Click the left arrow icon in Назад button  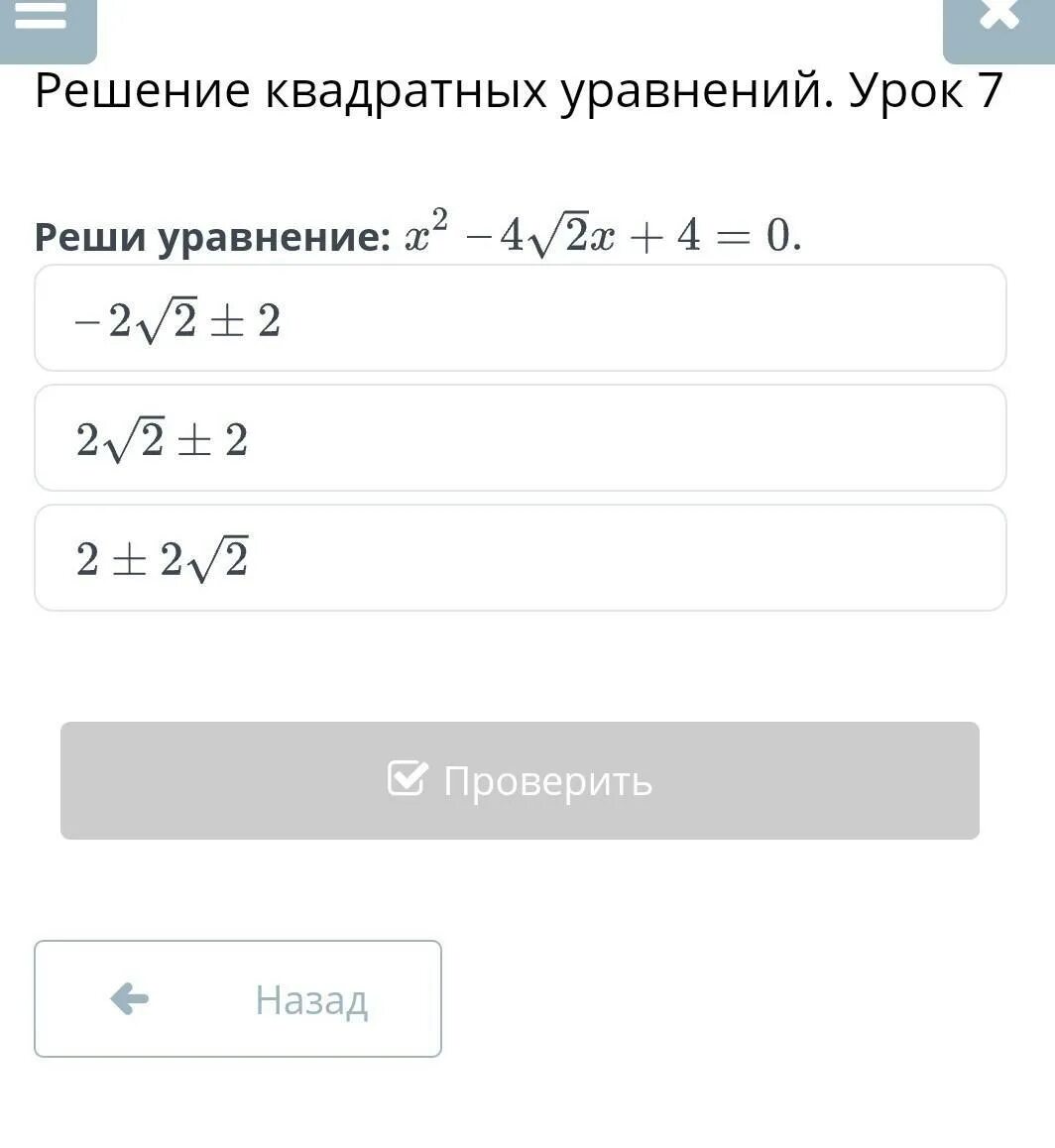click(127, 998)
